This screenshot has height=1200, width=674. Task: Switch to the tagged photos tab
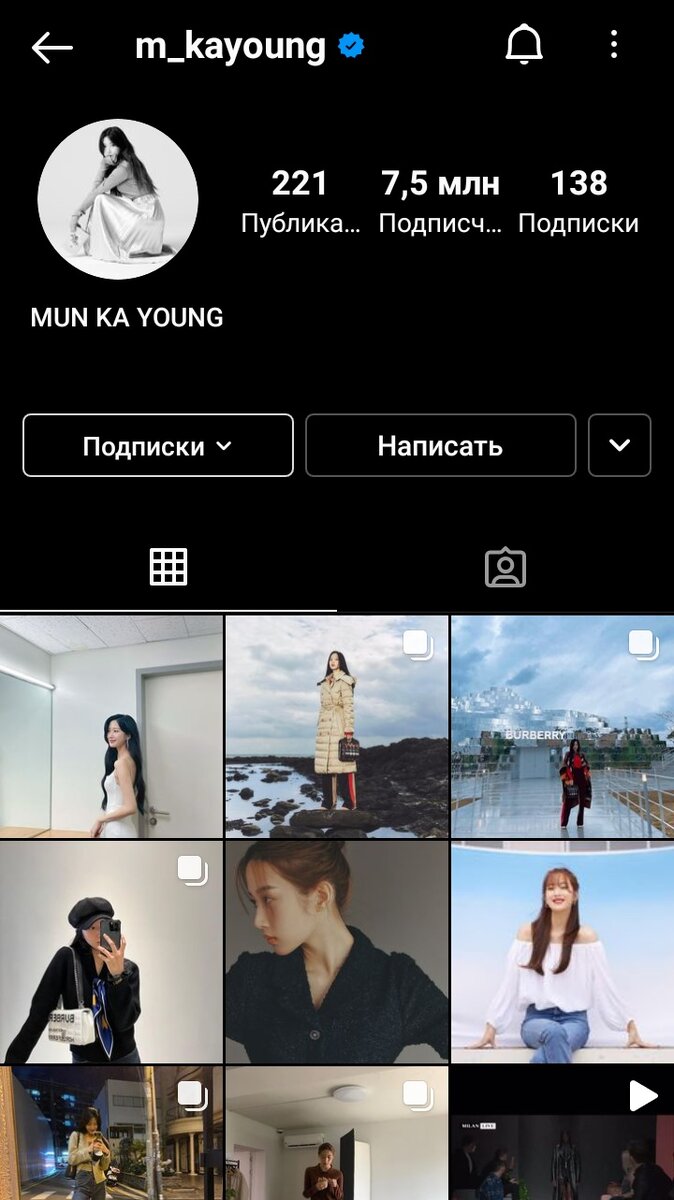pos(505,567)
